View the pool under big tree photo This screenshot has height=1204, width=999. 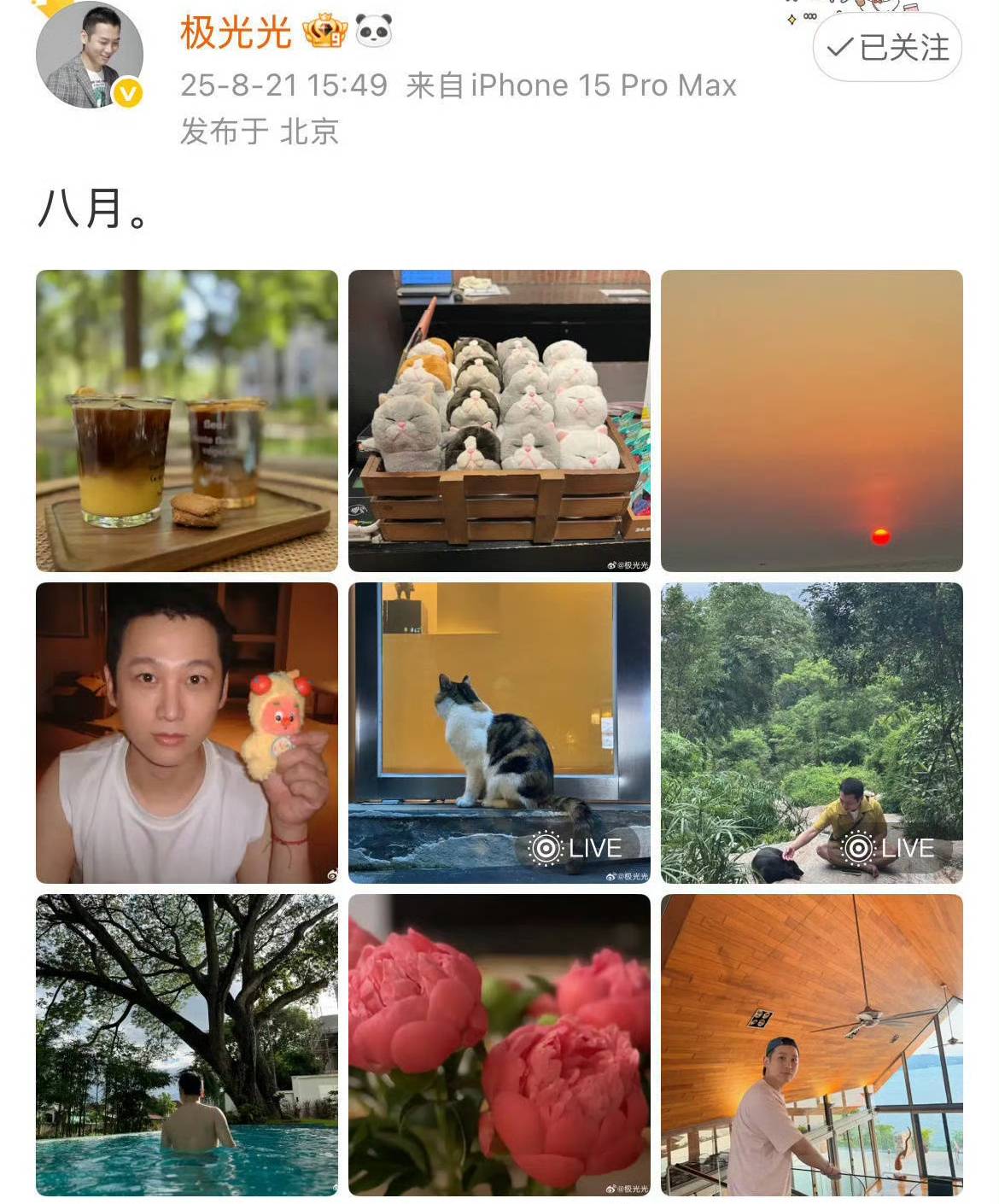187,1044
